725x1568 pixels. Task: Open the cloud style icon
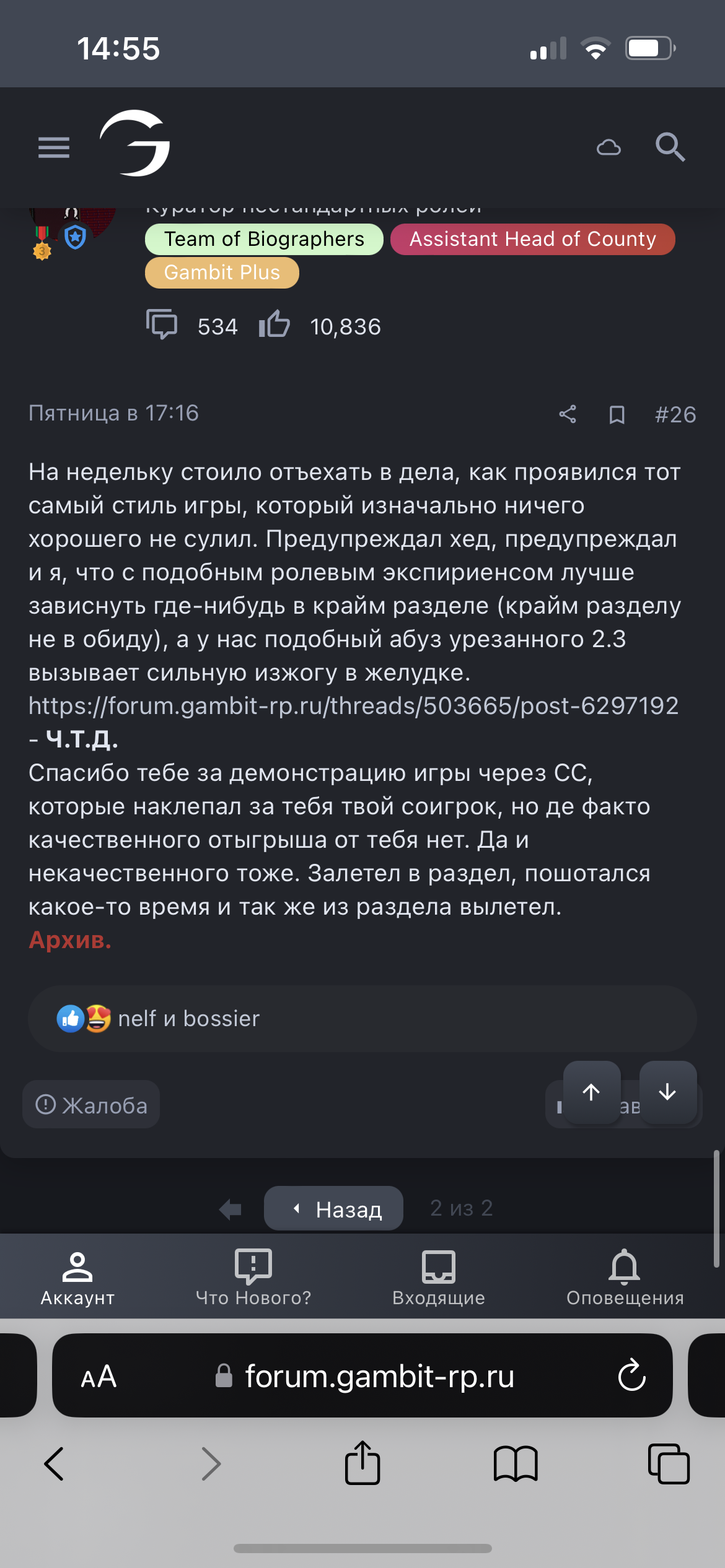pos(609,147)
